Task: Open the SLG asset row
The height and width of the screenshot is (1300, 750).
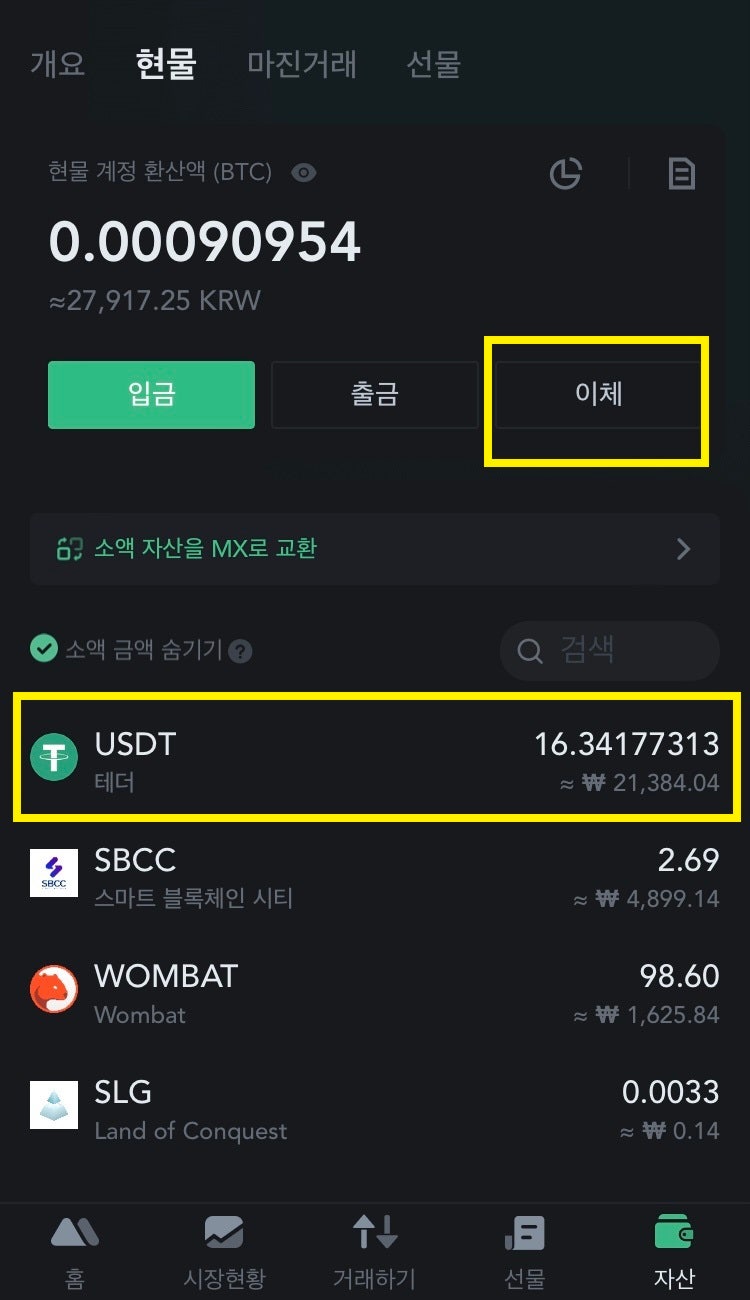Action: [x=374, y=1108]
